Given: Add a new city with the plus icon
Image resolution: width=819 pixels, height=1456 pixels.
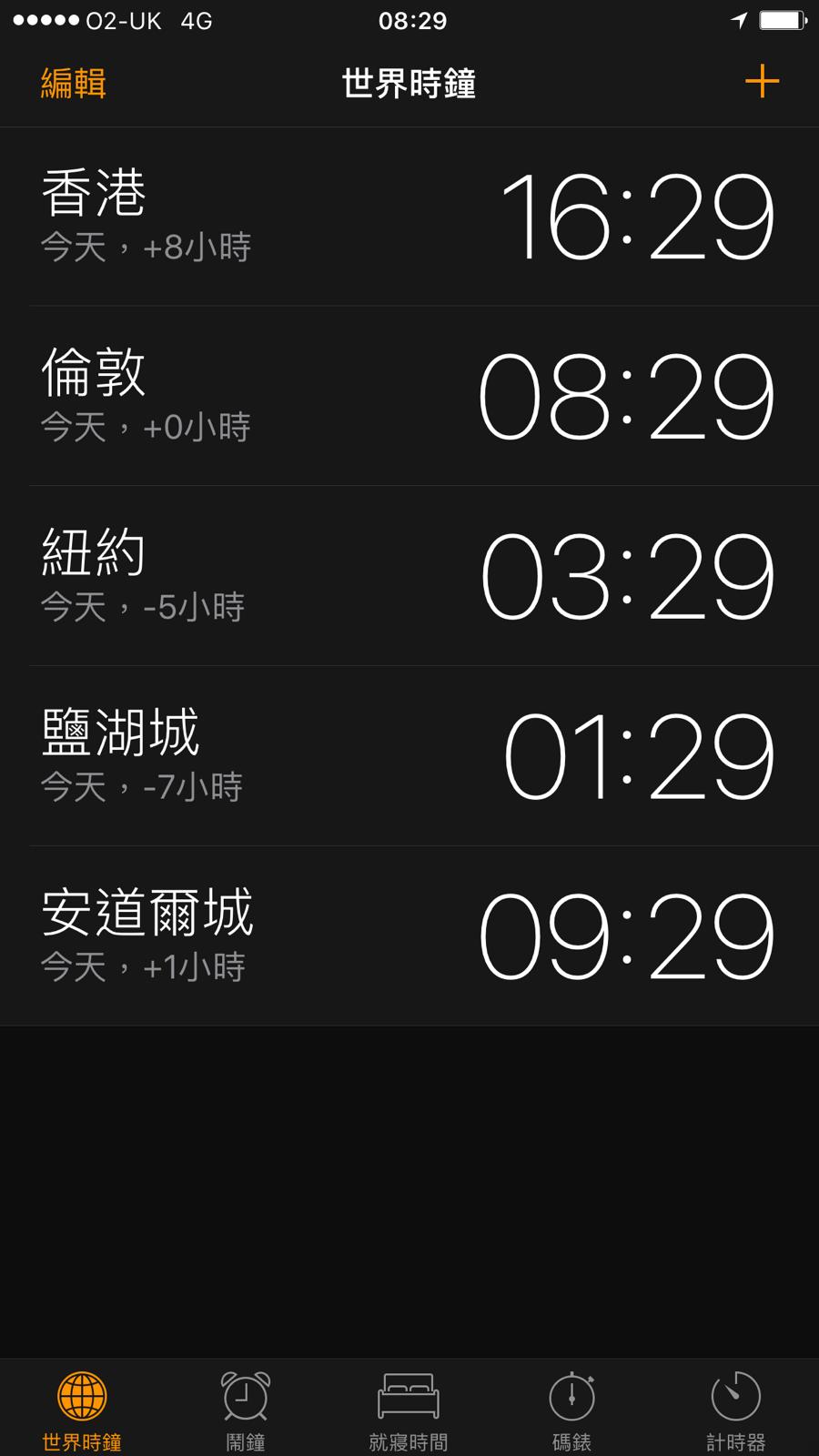Looking at the screenshot, I should 762,82.
